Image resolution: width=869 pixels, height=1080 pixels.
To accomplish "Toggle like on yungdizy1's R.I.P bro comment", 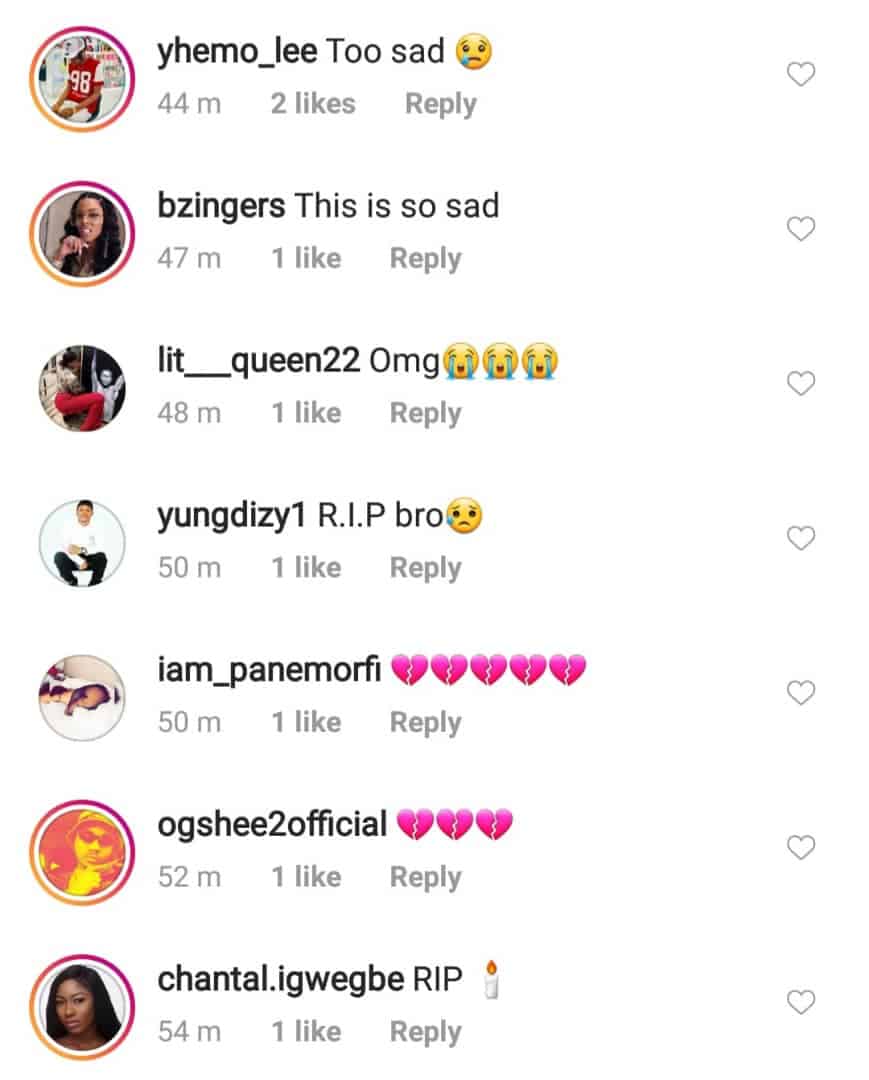I will pos(800,537).
